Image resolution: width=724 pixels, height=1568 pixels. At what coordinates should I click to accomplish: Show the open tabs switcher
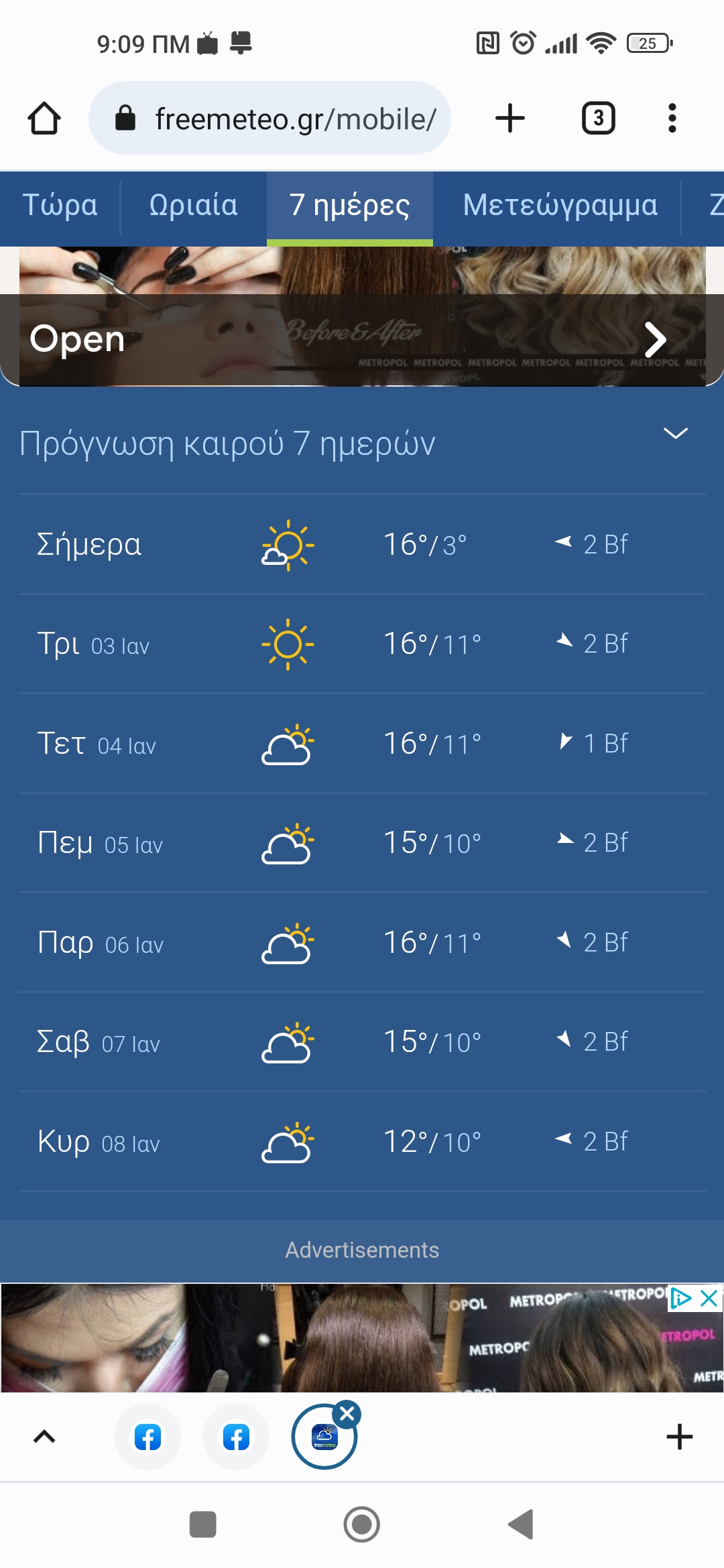click(x=598, y=119)
